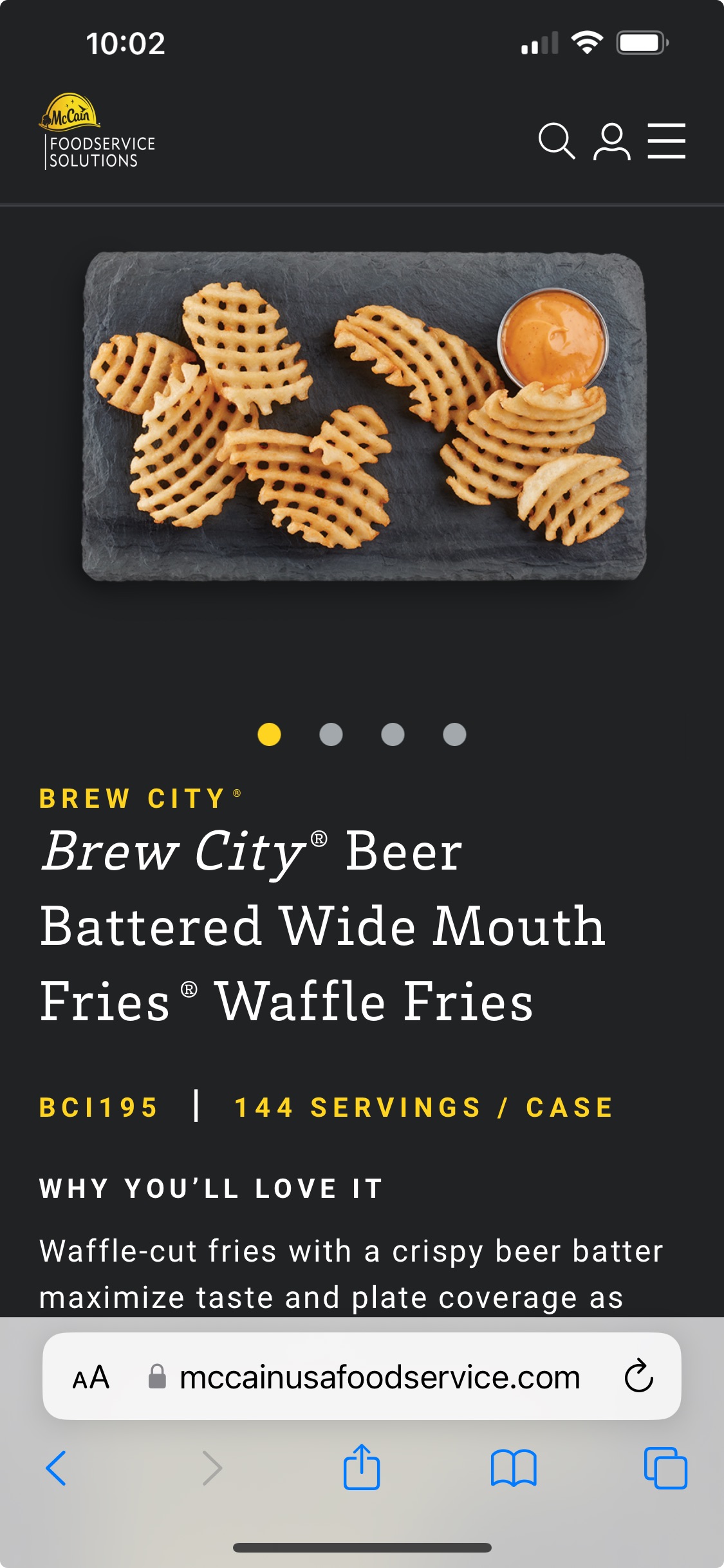Select the second carousel dot
Screen dimensions: 724x1568
coord(331,734)
